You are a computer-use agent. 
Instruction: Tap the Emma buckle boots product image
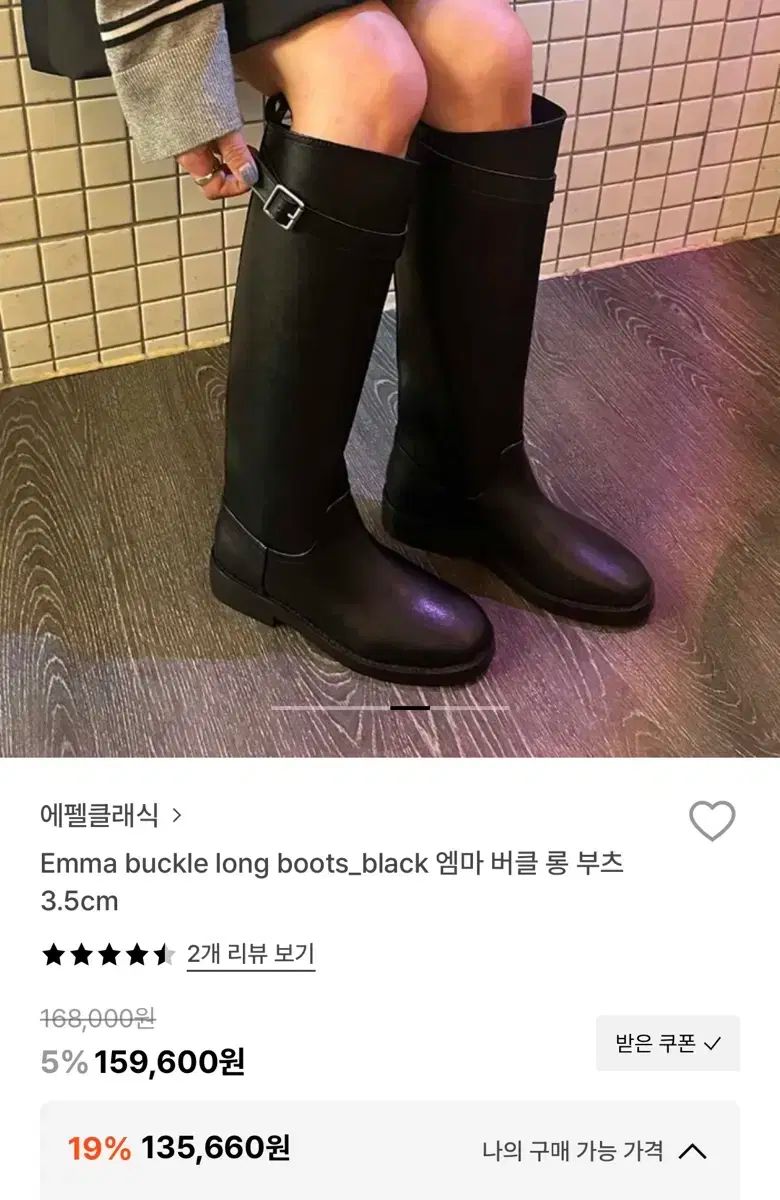point(390,380)
